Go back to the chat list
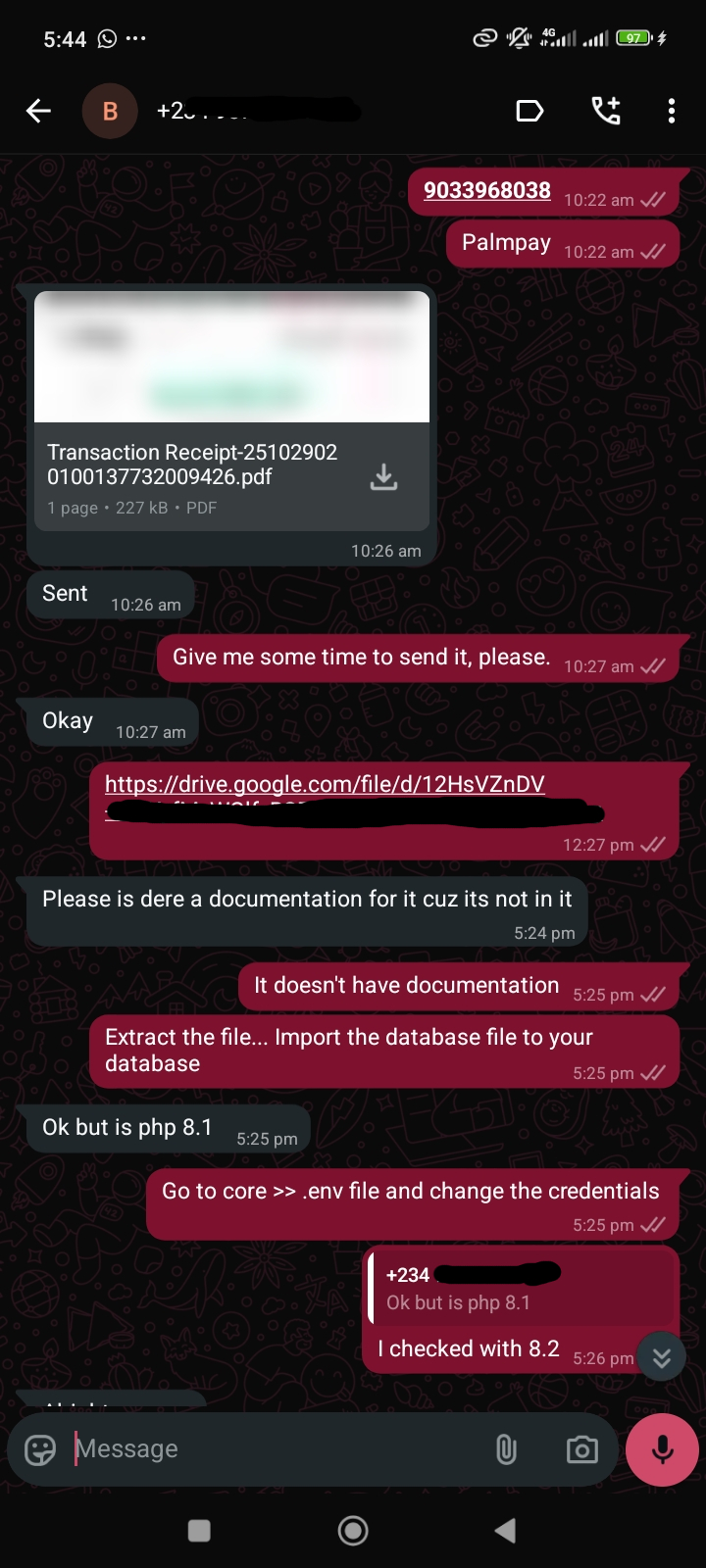The width and height of the screenshot is (706, 1568). pyautogui.click(x=38, y=111)
